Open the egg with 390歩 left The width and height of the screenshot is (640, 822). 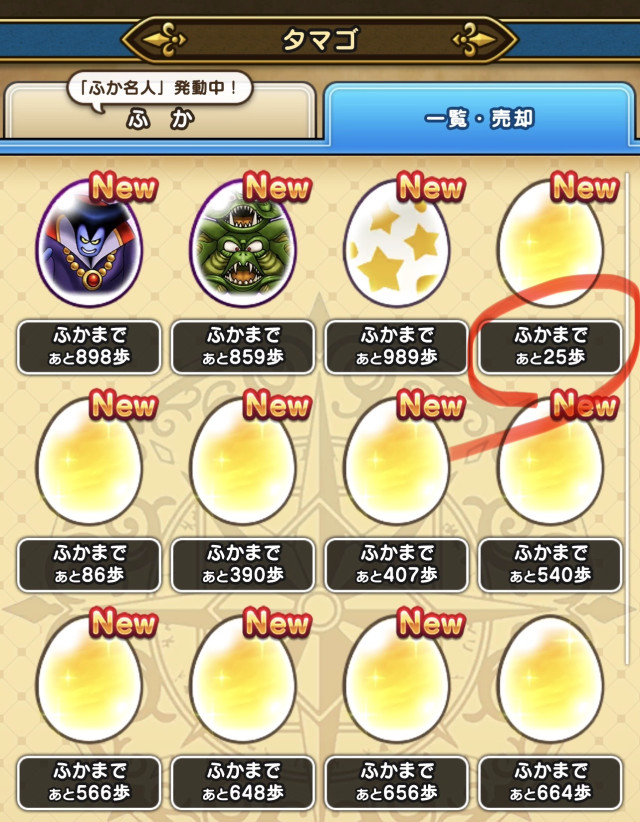pyautogui.click(x=243, y=462)
